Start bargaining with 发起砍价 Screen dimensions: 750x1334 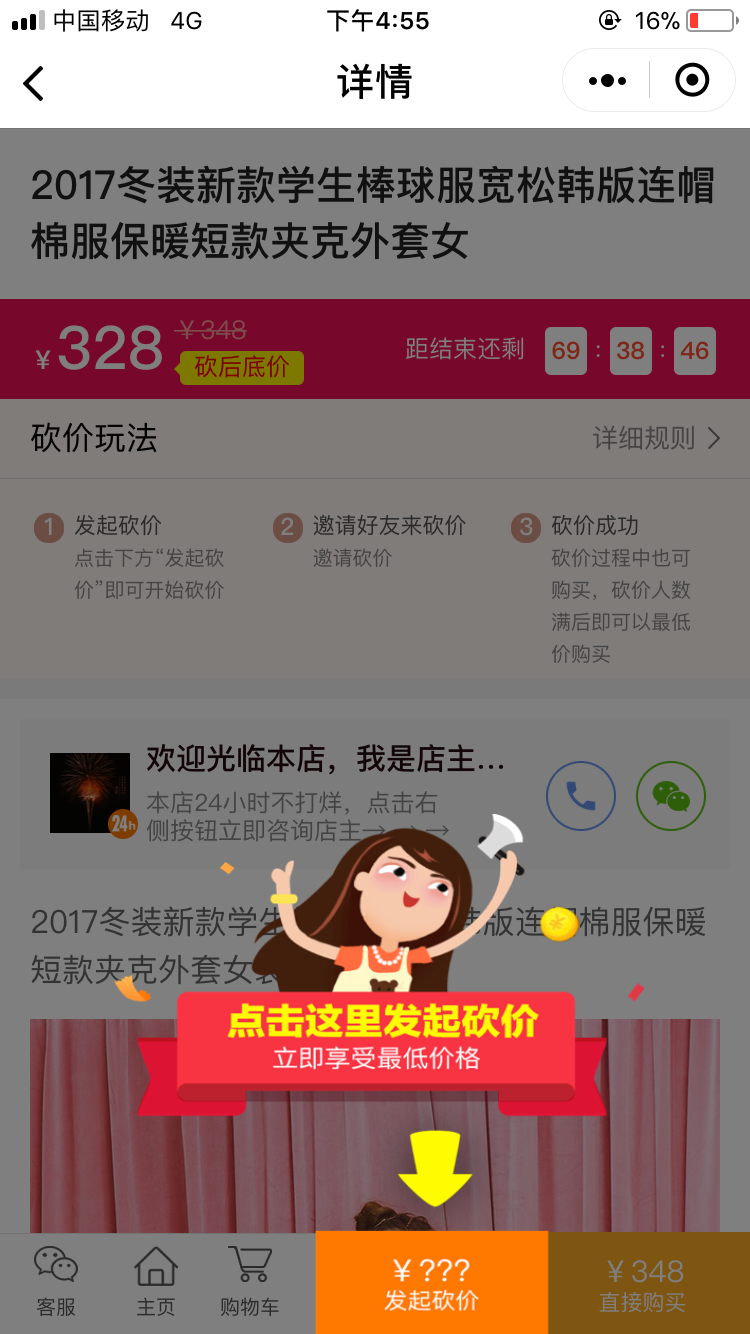coord(431,1284)
